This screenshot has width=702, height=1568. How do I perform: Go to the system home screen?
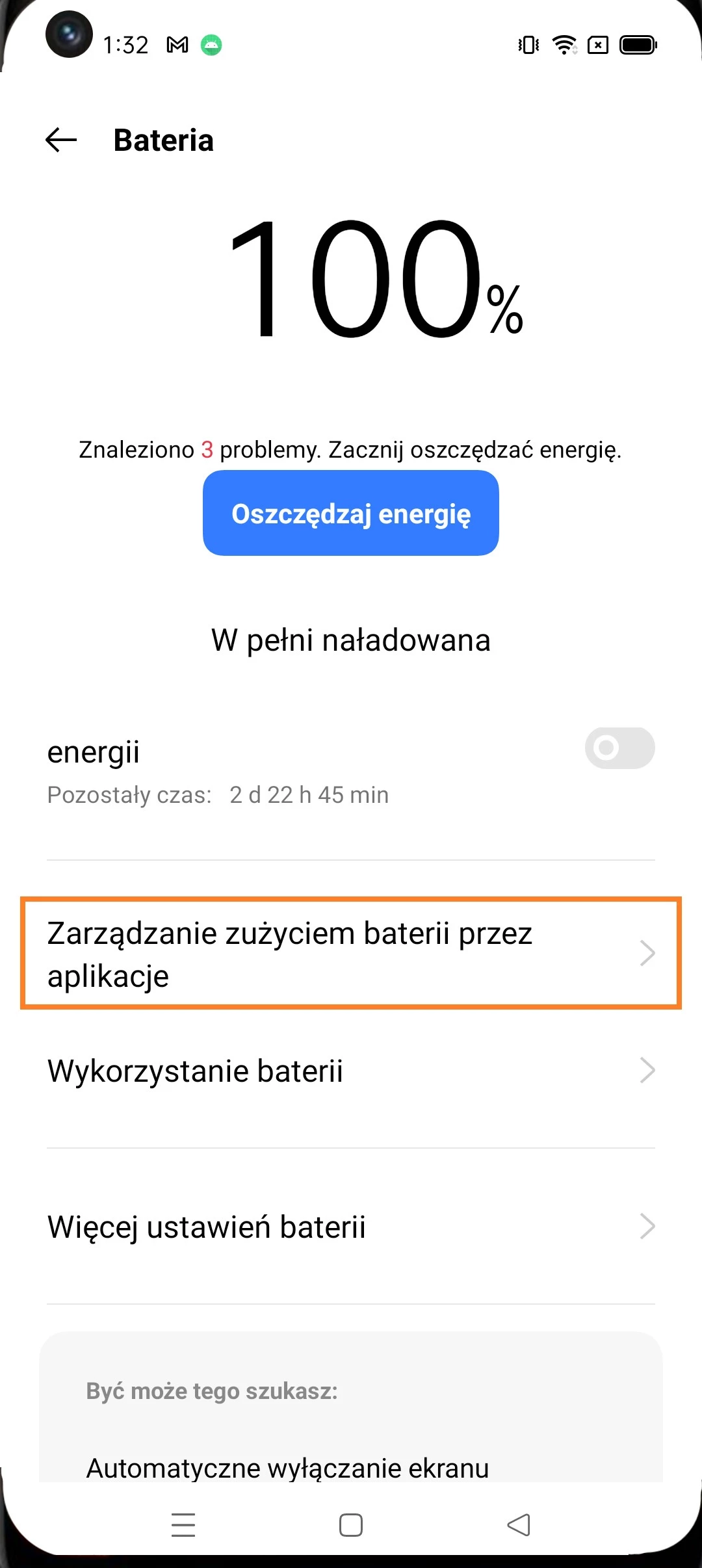click(351, 1525)
